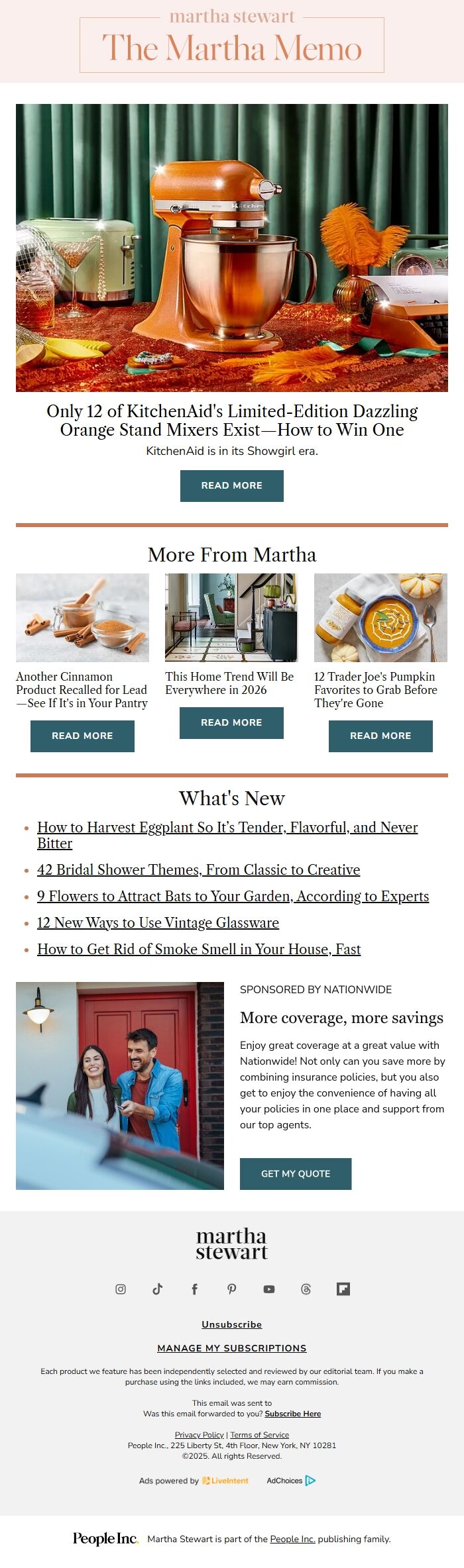Image resolution: width=464 pixels, height=1568 pixels.
Task: Tap Get My Quote from Nationwide
Action: pos(296,1173)
